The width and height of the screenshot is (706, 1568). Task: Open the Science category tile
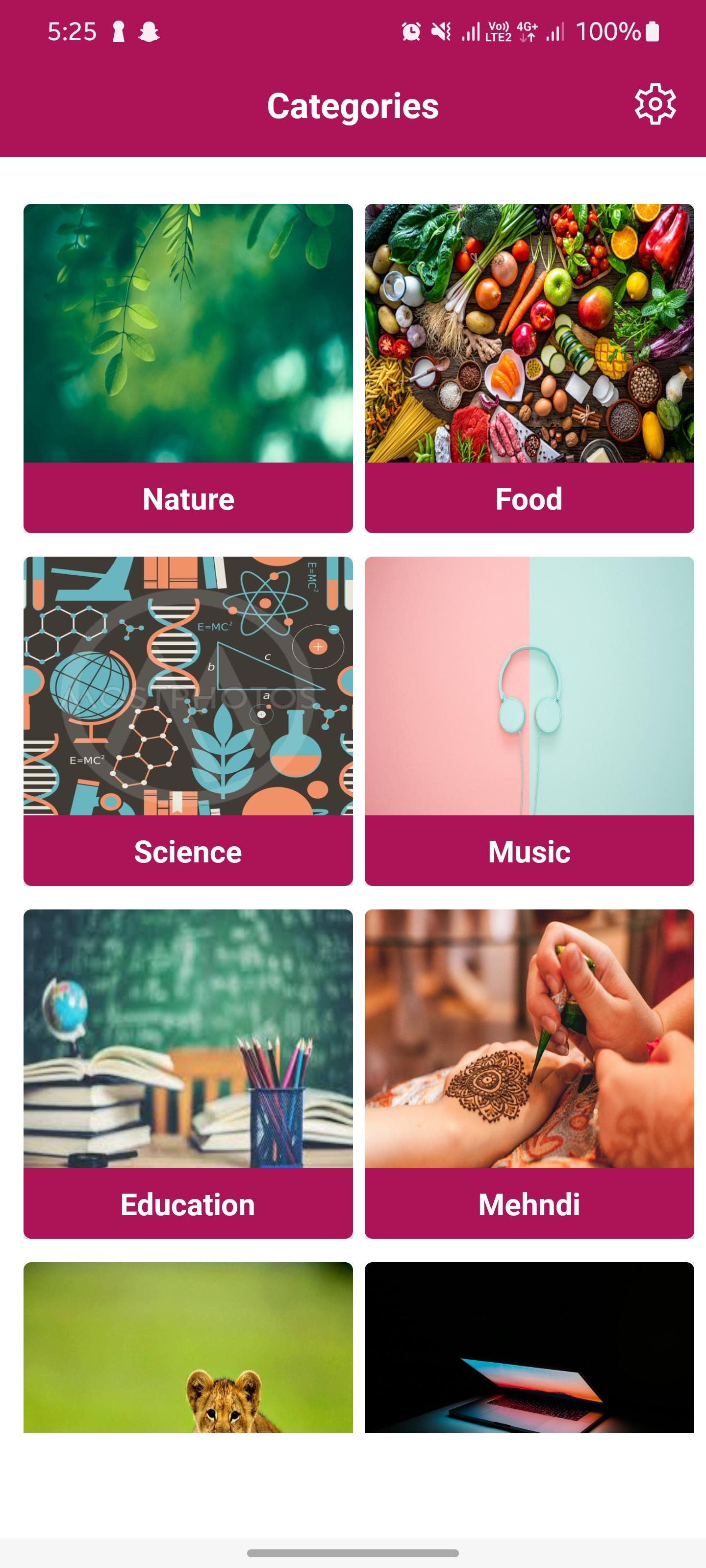coord(188,721)
